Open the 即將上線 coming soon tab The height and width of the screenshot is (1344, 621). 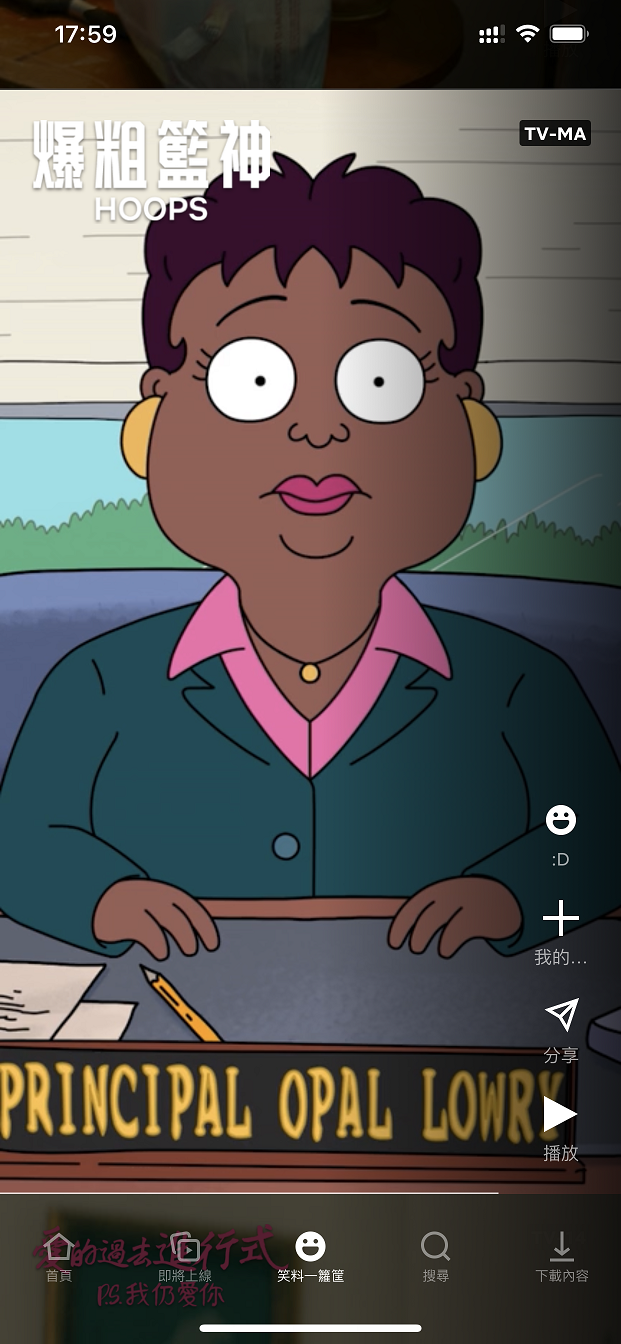185,1256
